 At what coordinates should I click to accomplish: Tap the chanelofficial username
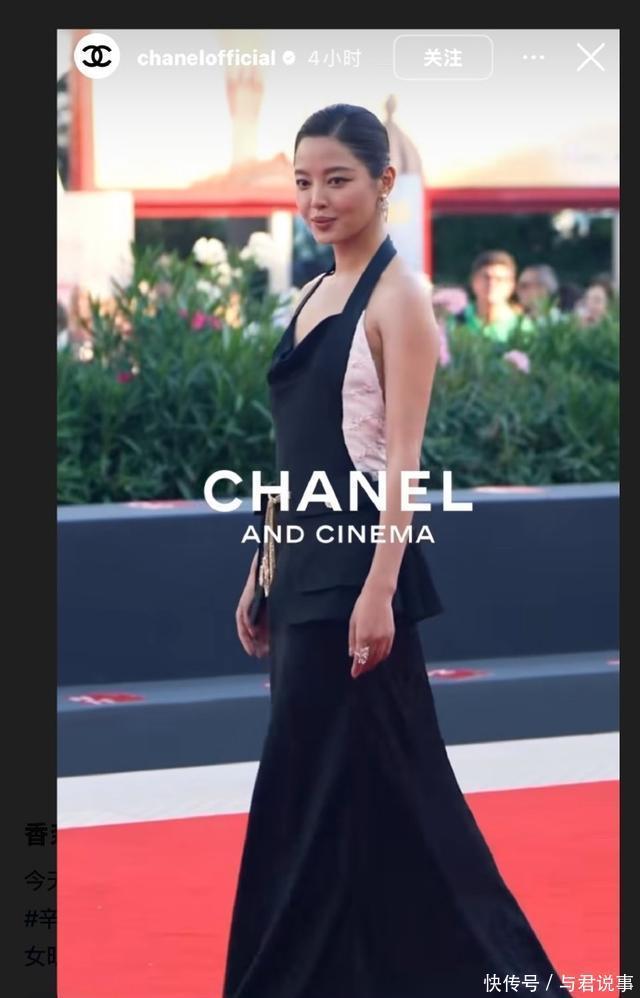point(206,58)
